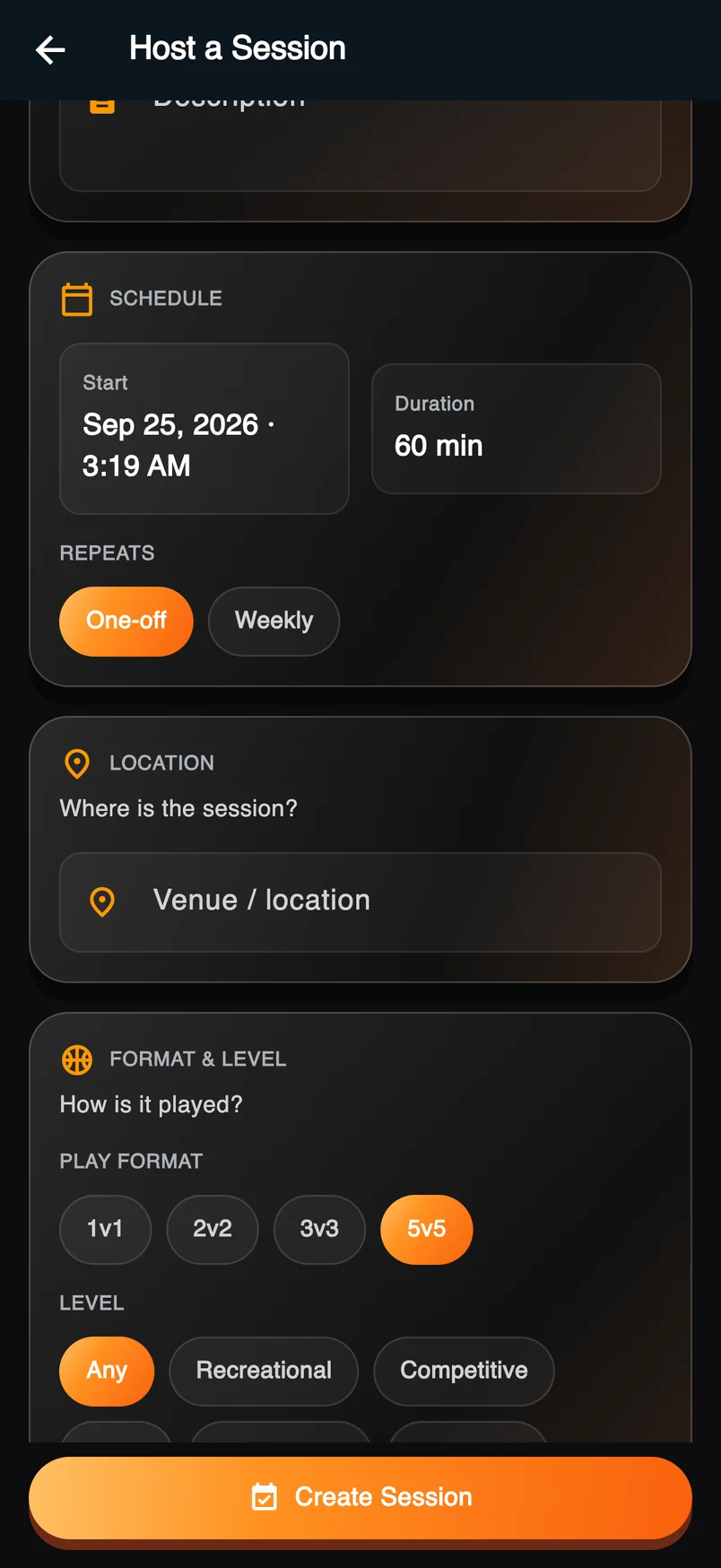The width and height of the screenshot is (721, 1568).
Task: Change the 60 min duration
Action: point(517,429)
